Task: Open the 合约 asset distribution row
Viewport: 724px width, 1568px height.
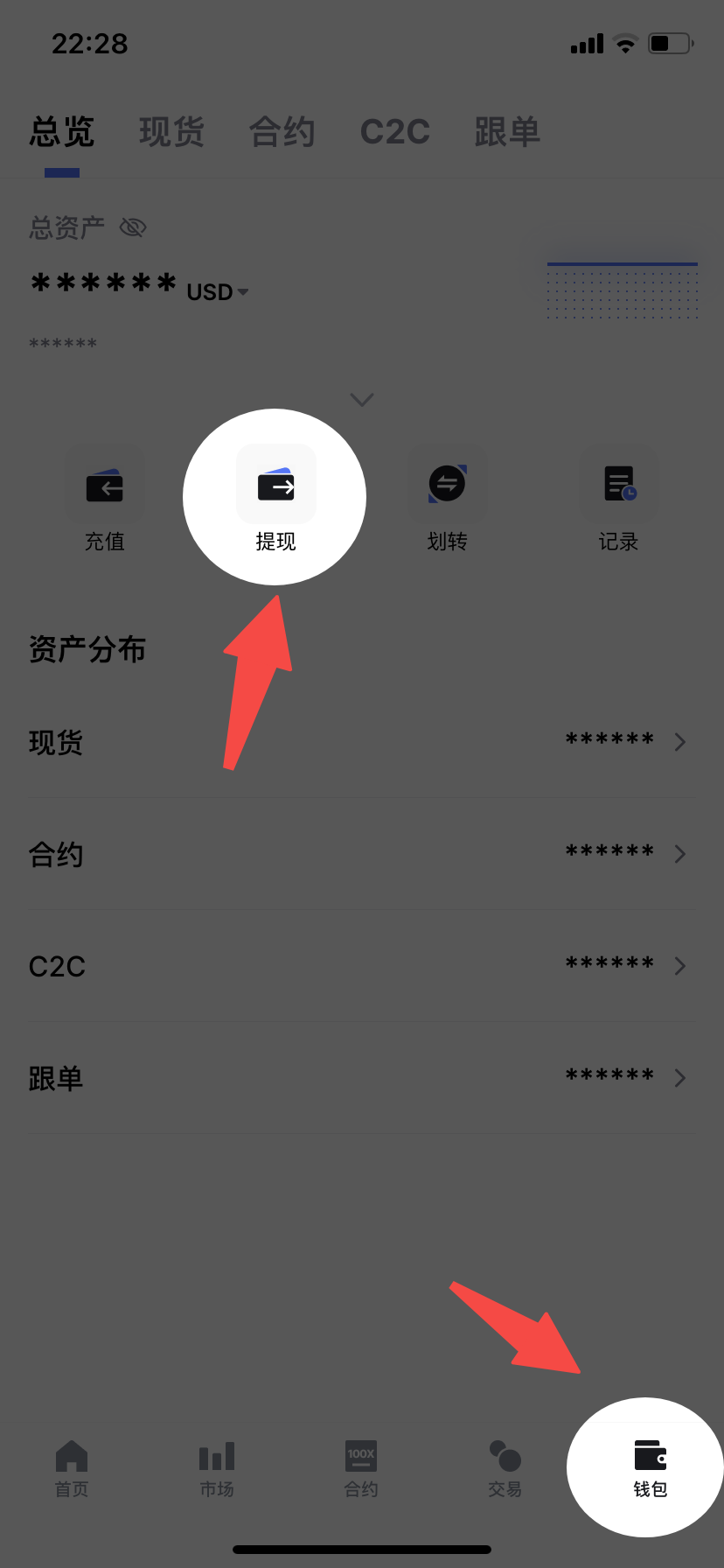Action: coord(362,854)
